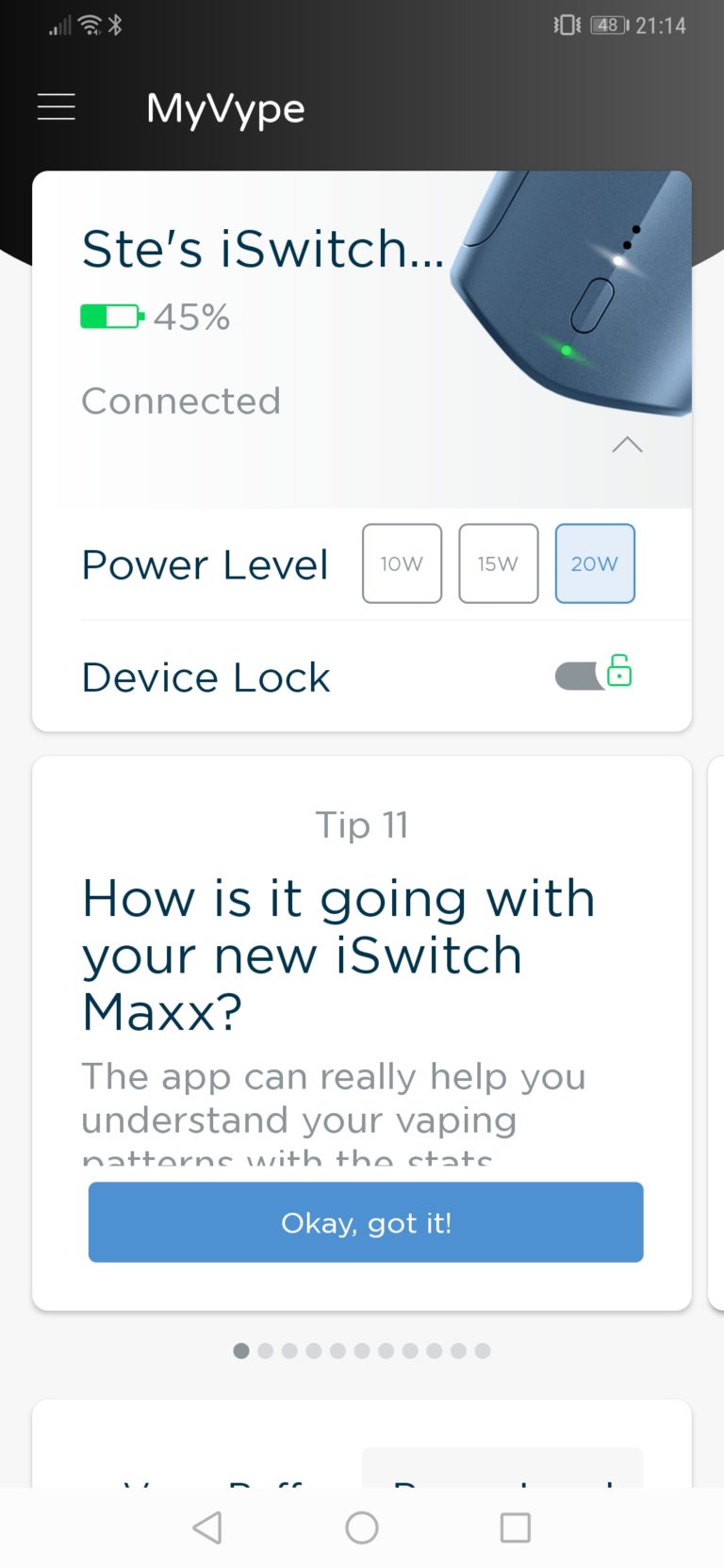724x1568 pixels.
Task: Choose the 20W power level
Action: point(595,563)
